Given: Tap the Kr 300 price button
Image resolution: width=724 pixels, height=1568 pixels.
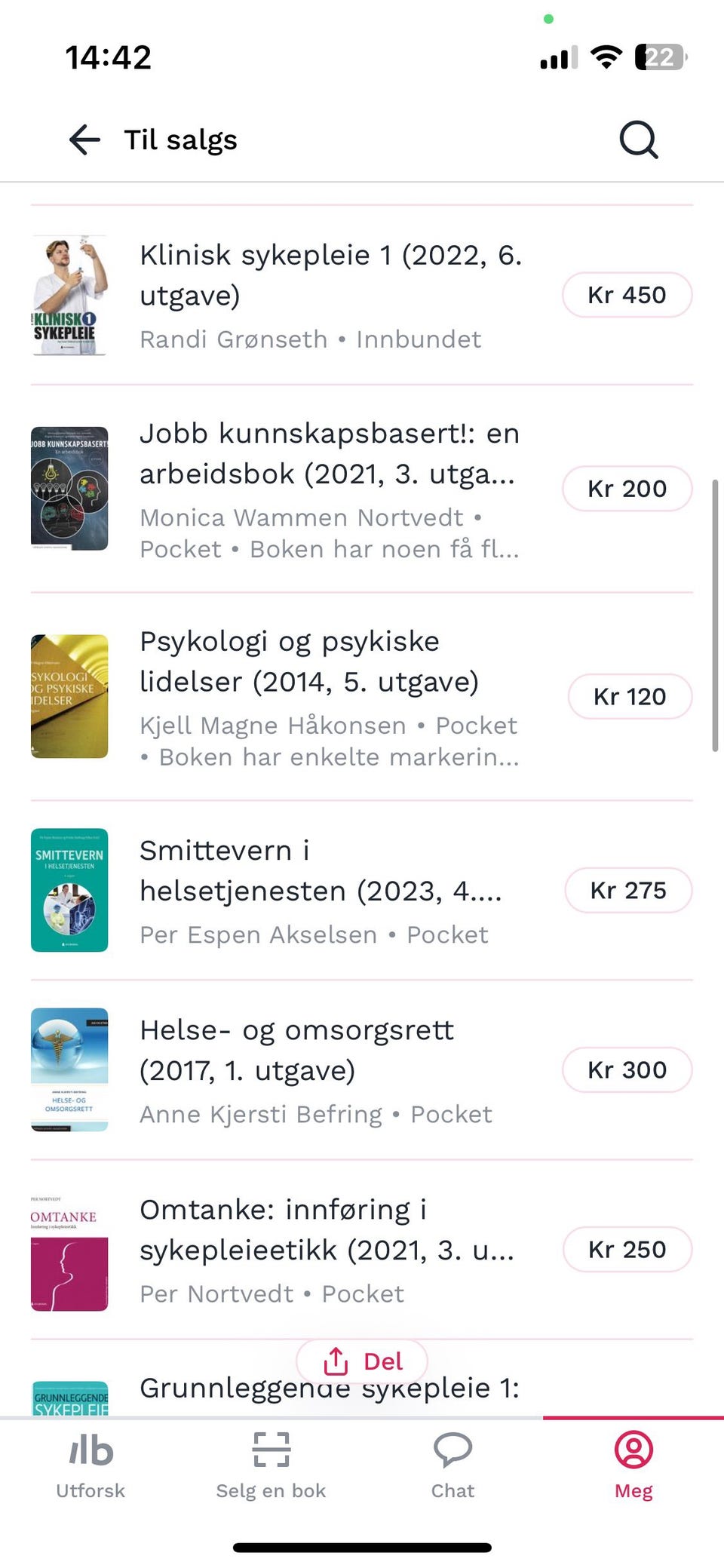Looking at the screenshot, I should tap(627, 1070).
